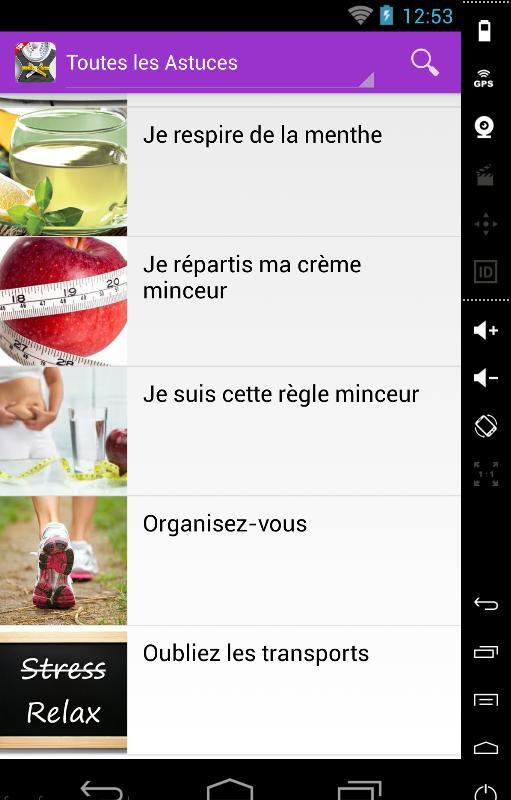Rotate the device with the rotate icon
Screen dimensions: 511x800
point(485,426)
